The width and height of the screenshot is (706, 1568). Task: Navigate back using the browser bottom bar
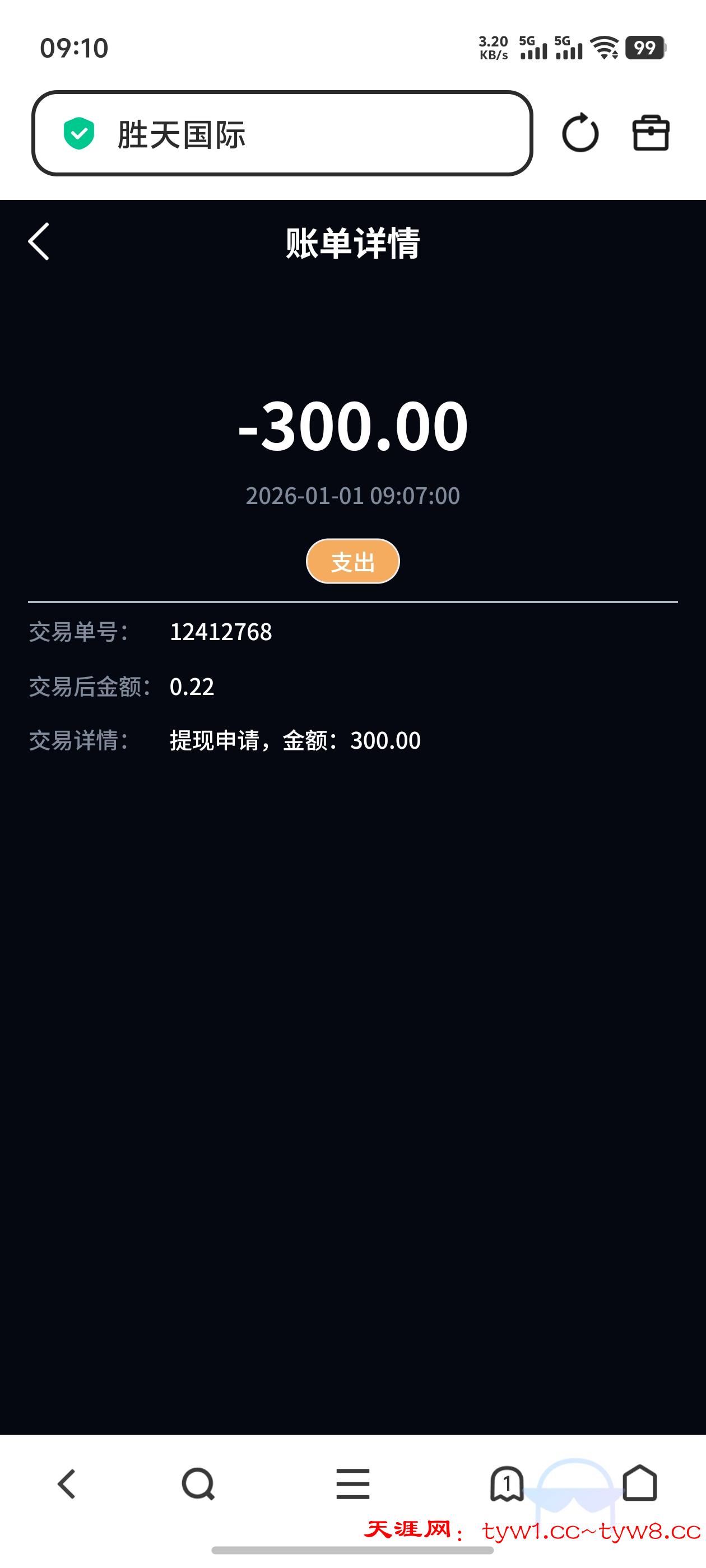tap(66, 1483)
